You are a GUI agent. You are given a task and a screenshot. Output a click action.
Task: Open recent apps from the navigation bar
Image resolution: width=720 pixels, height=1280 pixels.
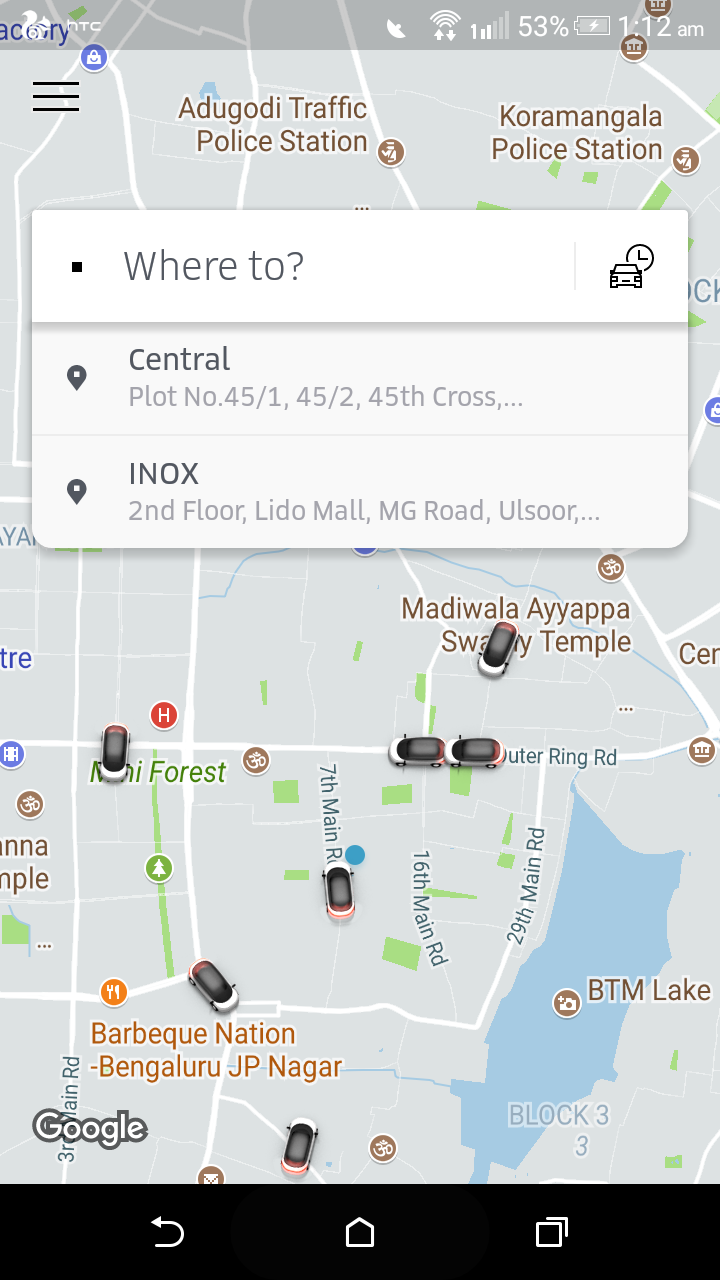coord(551,1232)
